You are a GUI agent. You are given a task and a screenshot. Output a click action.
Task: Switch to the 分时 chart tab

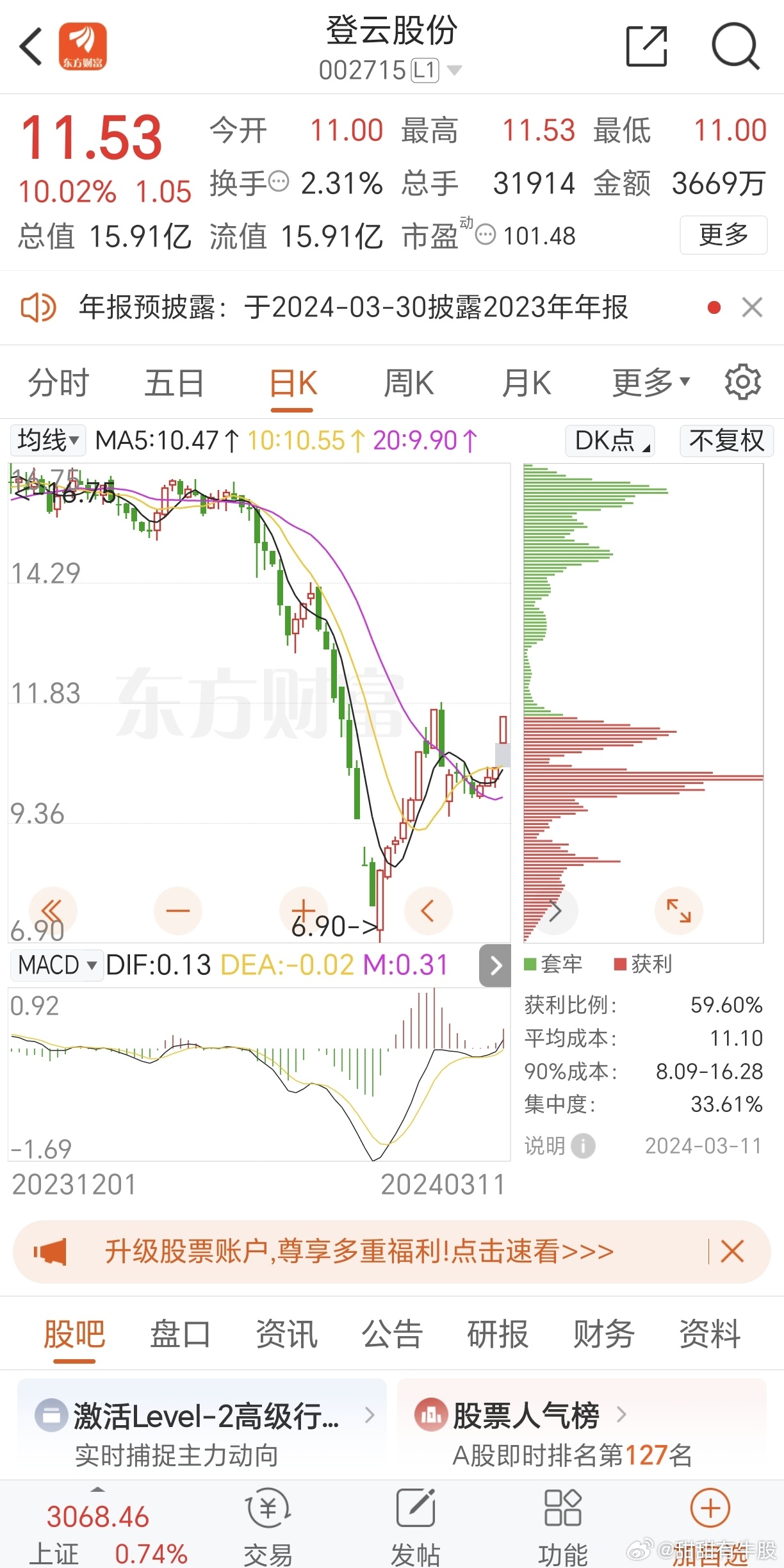click(x=58, y=384)
